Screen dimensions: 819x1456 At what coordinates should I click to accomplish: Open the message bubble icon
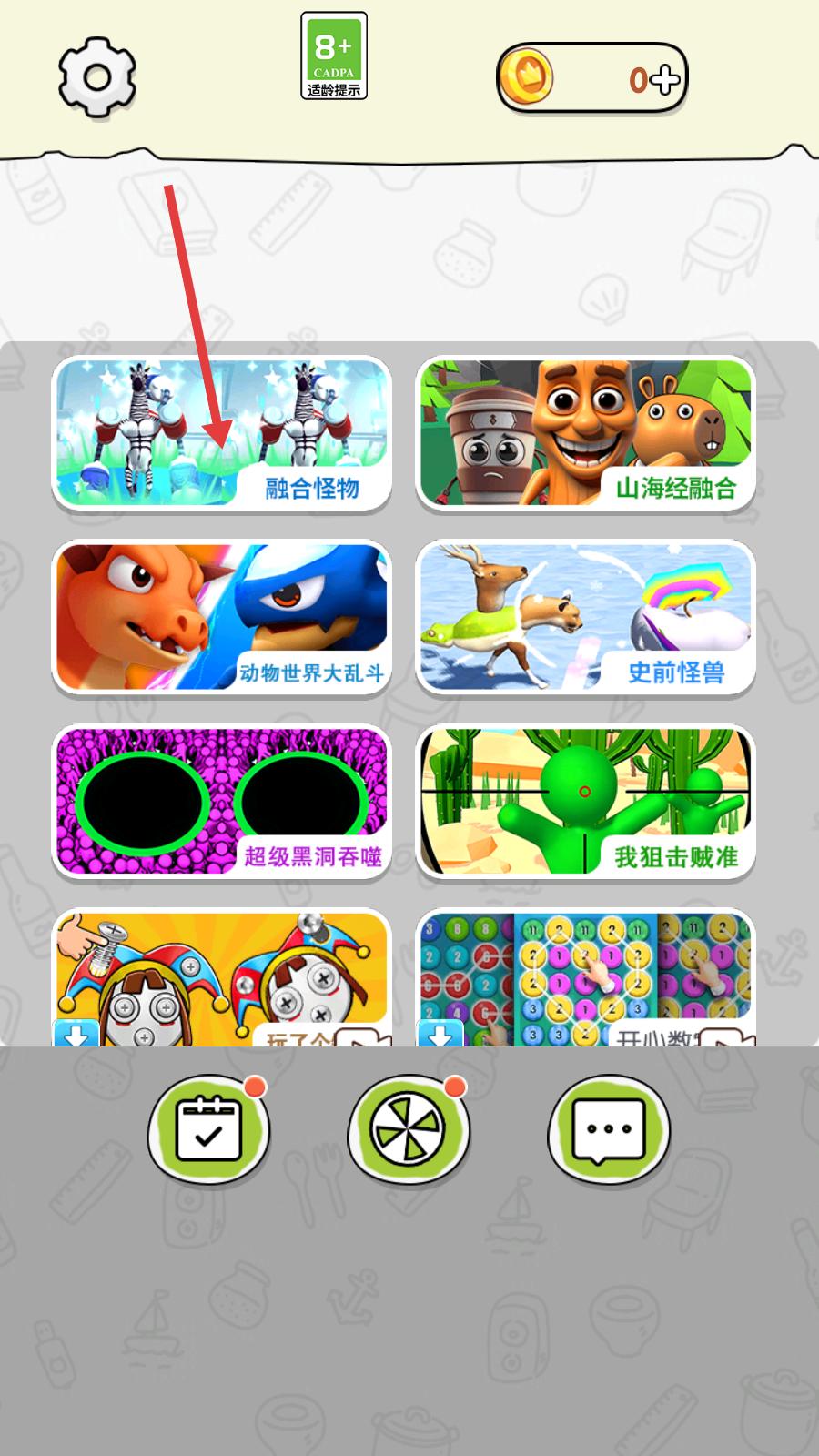pyautogui.click(x=609, y=1130)
